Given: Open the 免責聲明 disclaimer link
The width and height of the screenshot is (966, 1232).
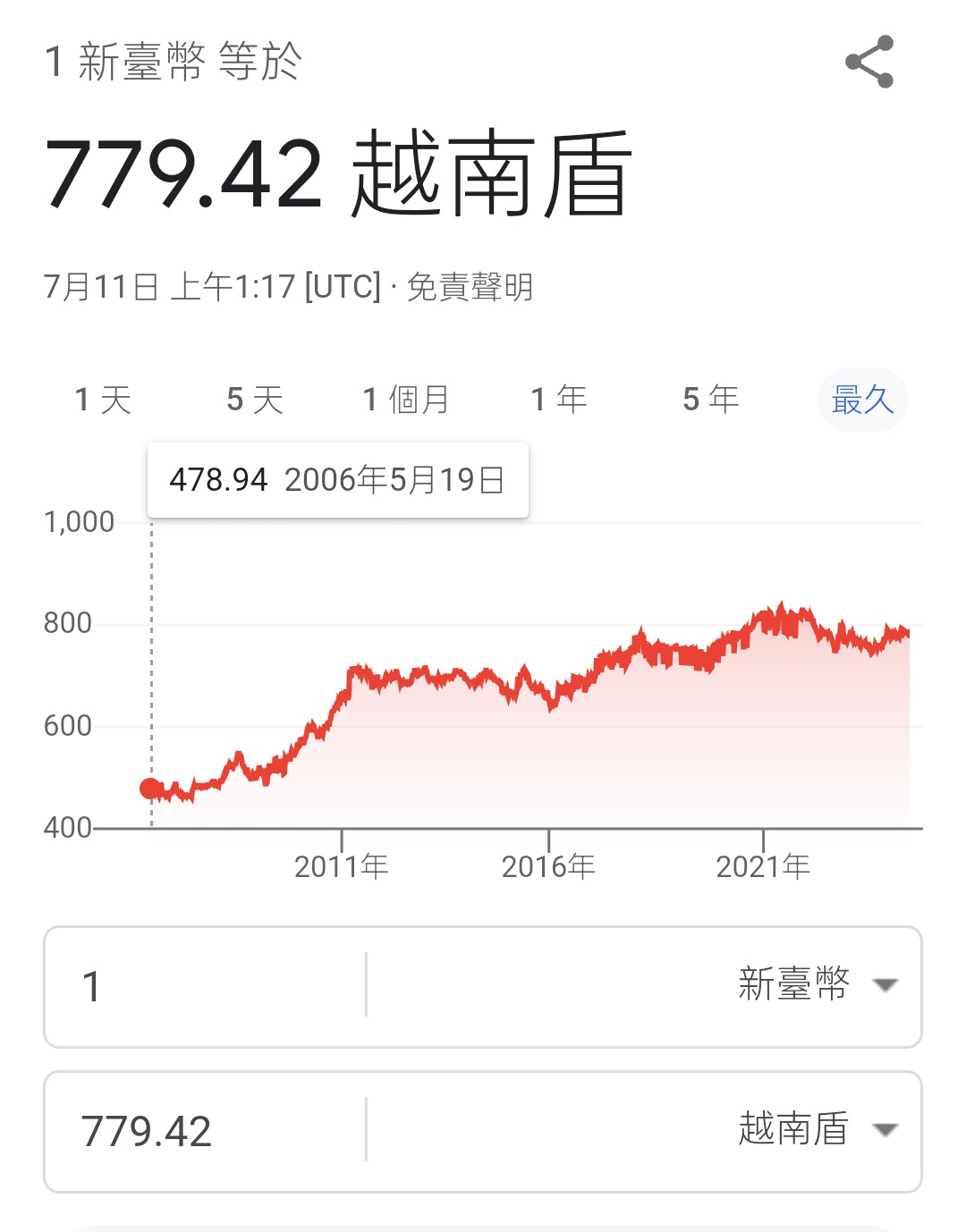Looking at the screenshot, I should tap(470, 287).
